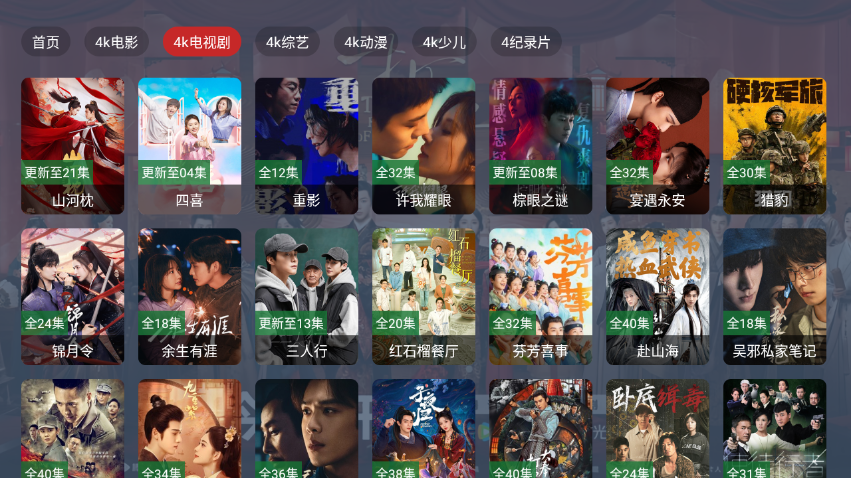This screenshot has width=851, height=478.
Task: Open the series 棕眼之谜
Action: [540, 145]
